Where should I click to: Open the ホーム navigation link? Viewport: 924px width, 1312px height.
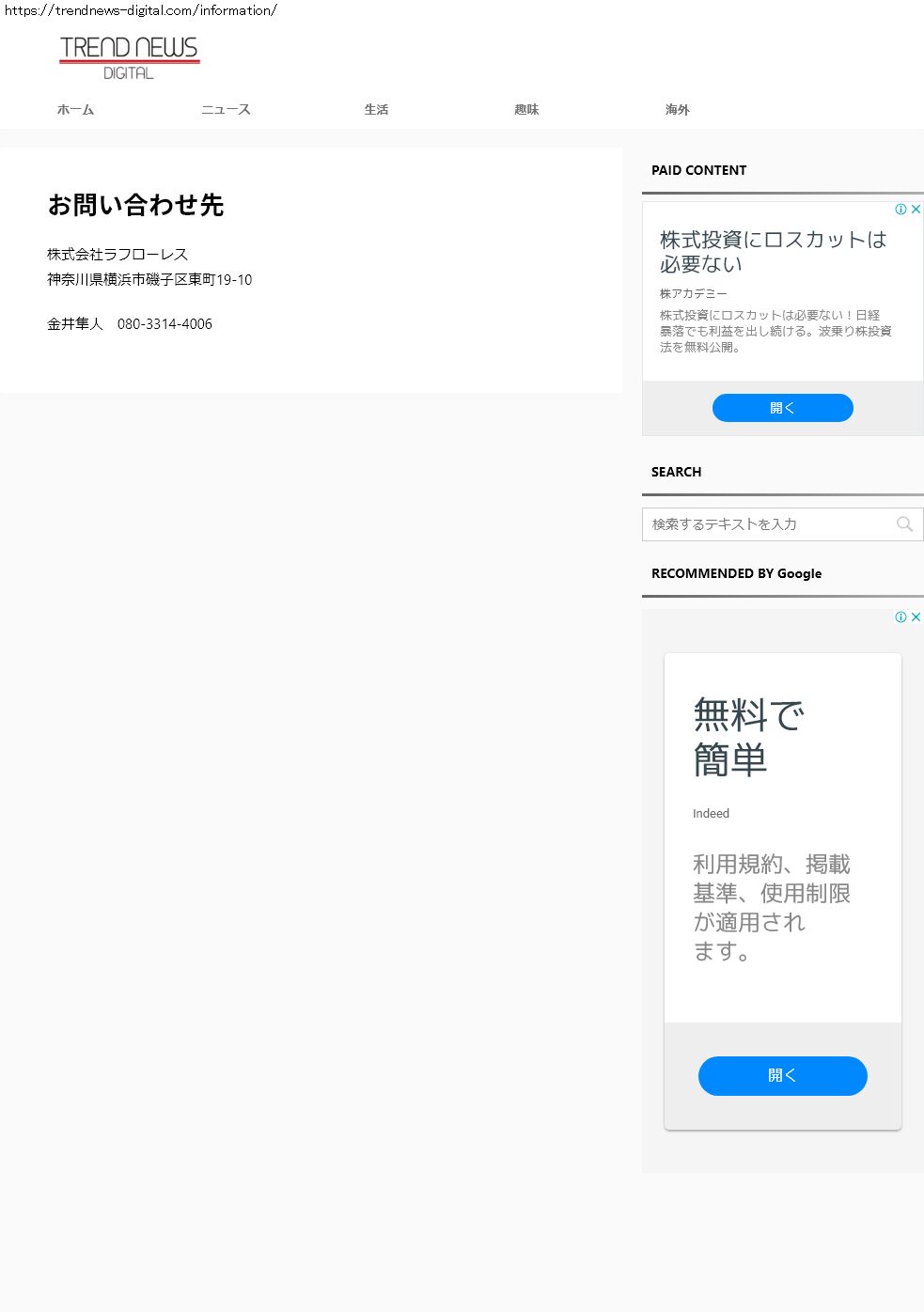pyautogui.click(x=75, y=110)
